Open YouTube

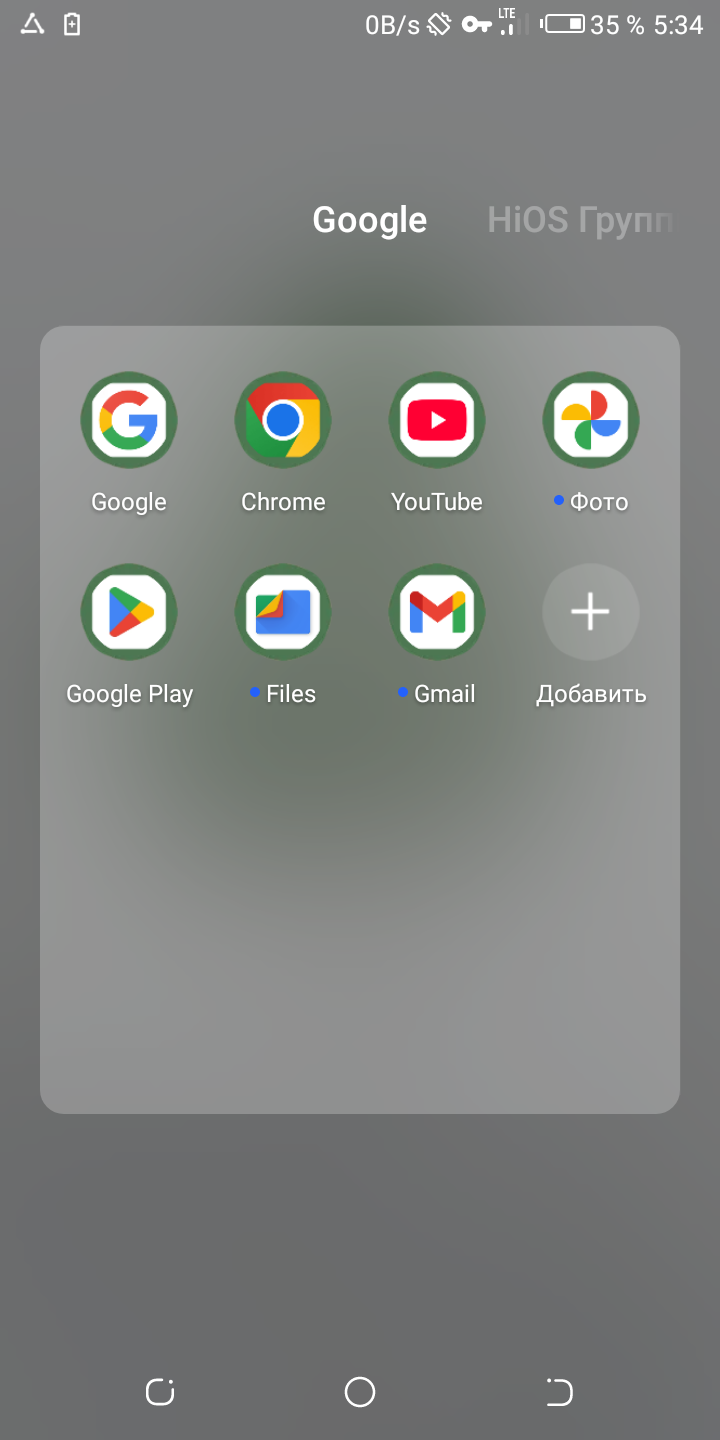(437, 420)
